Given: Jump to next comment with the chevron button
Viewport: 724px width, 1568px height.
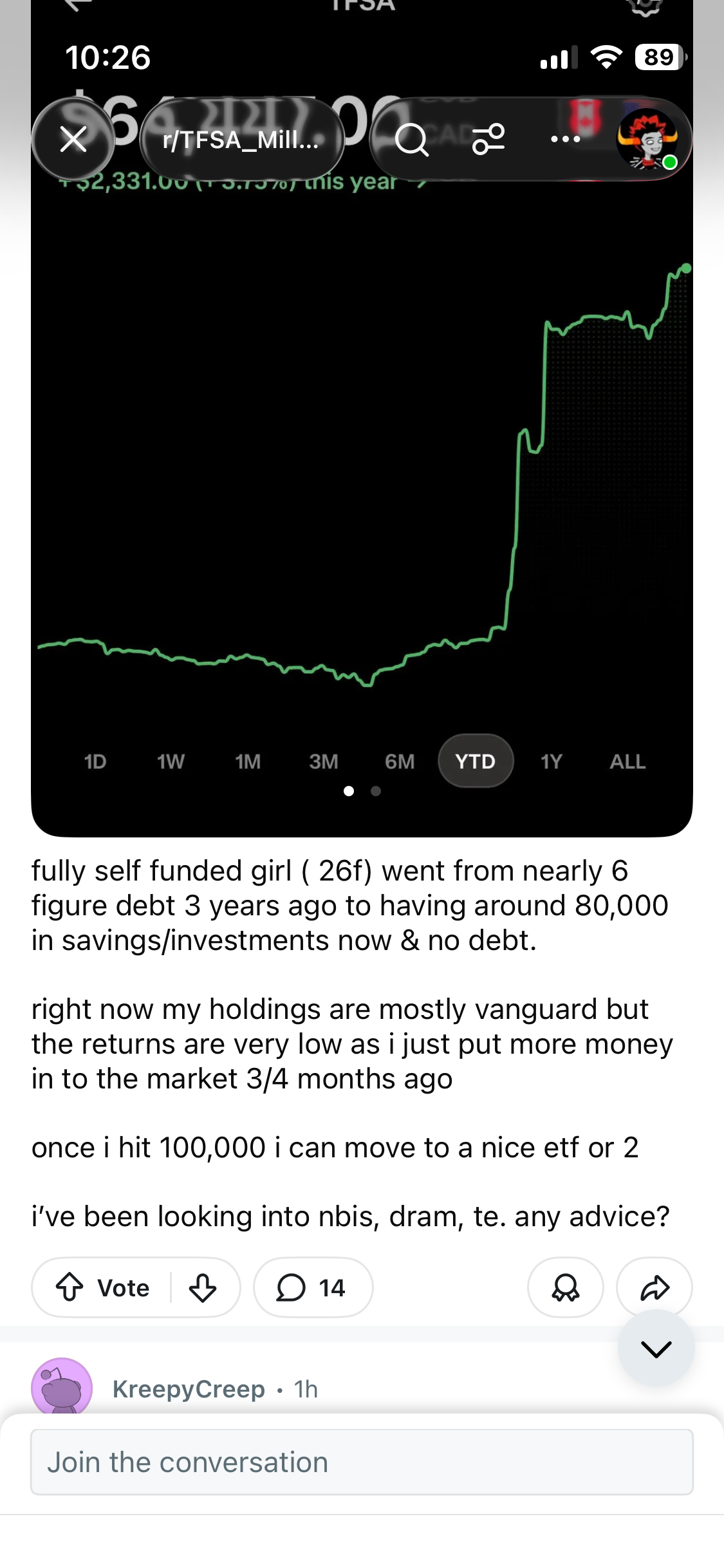Looking at the screenshot, I should tap(656, 1348).
